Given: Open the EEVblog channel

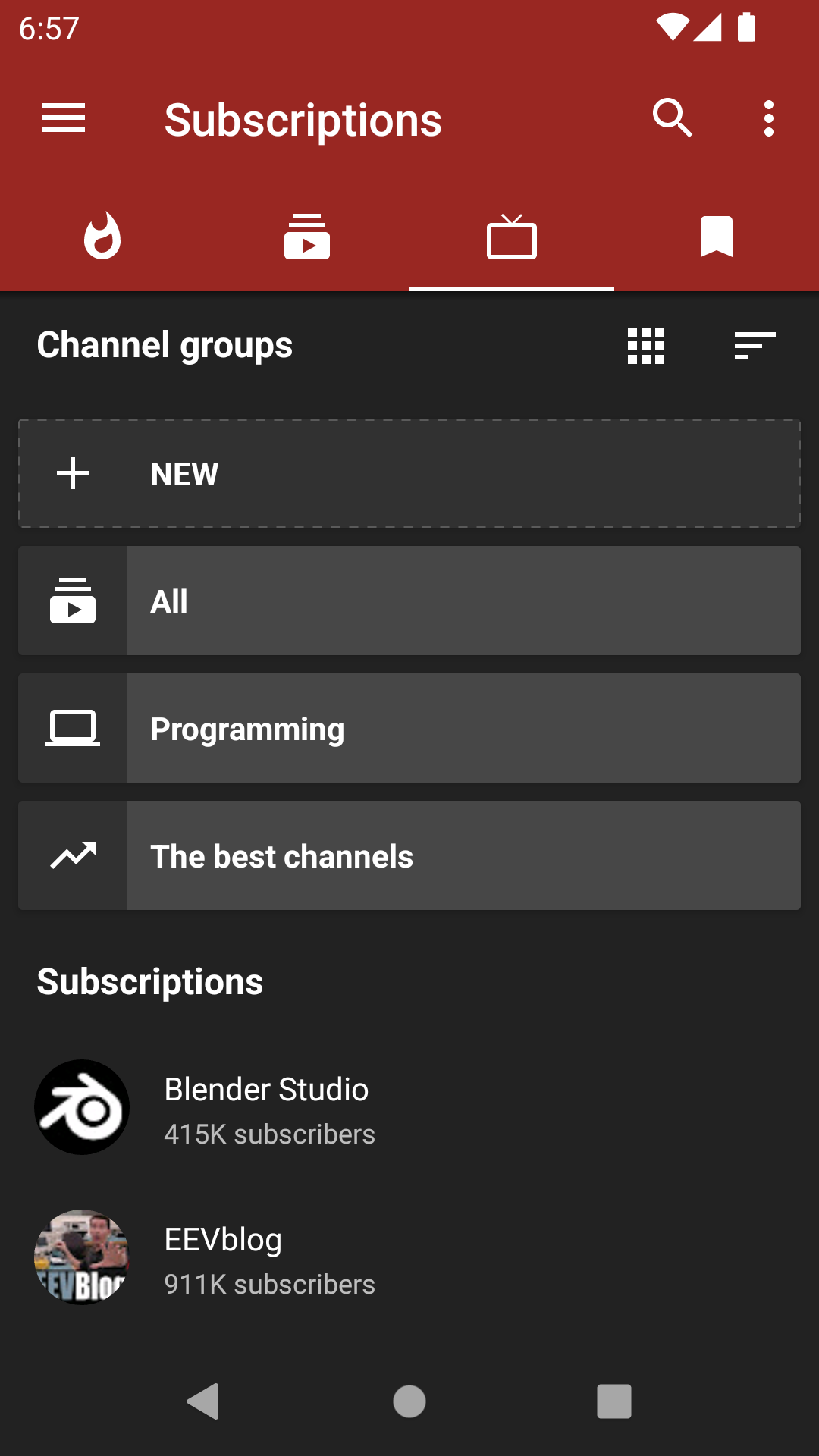Looking at the screenshot, I should pos(265,1257).
